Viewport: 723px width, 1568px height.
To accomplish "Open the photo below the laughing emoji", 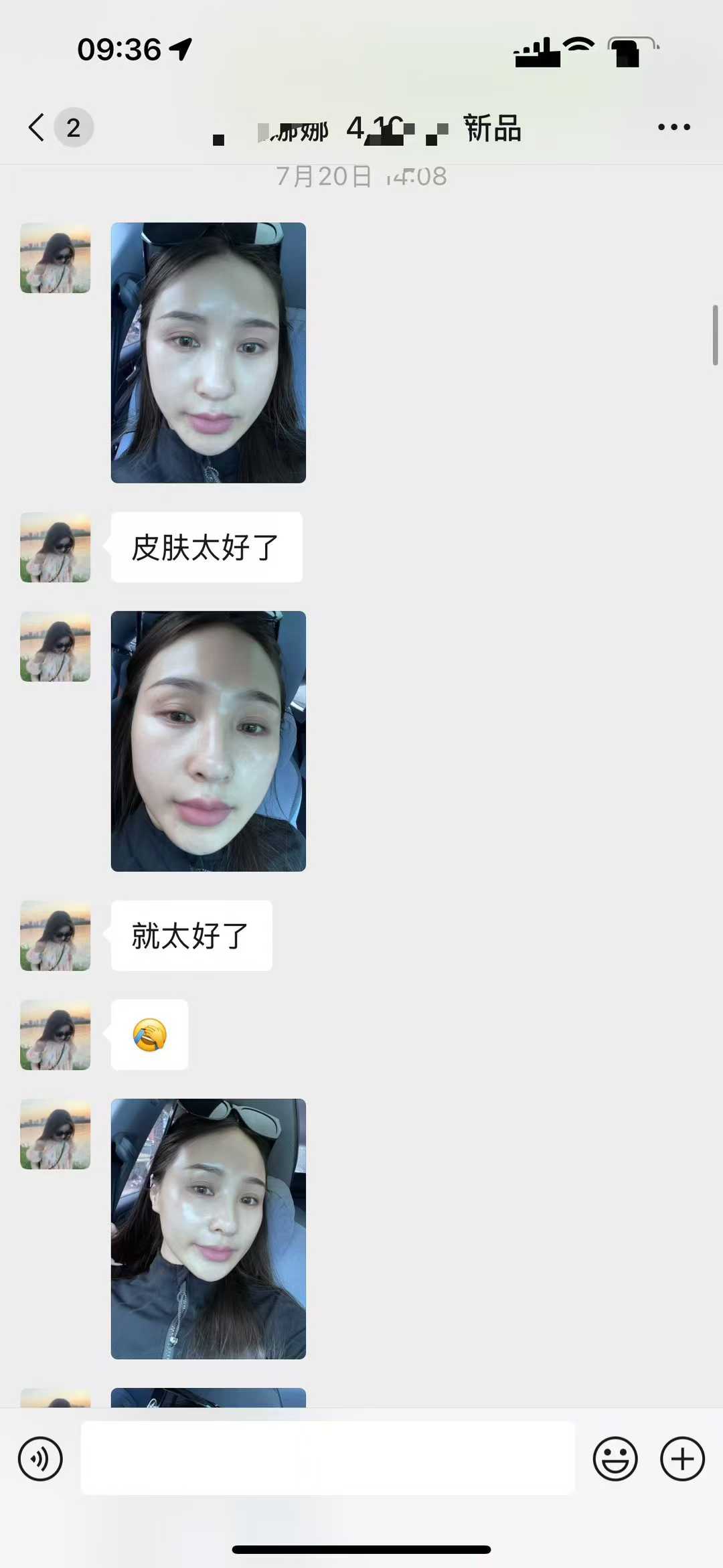I will click(x=208, y=1229).
